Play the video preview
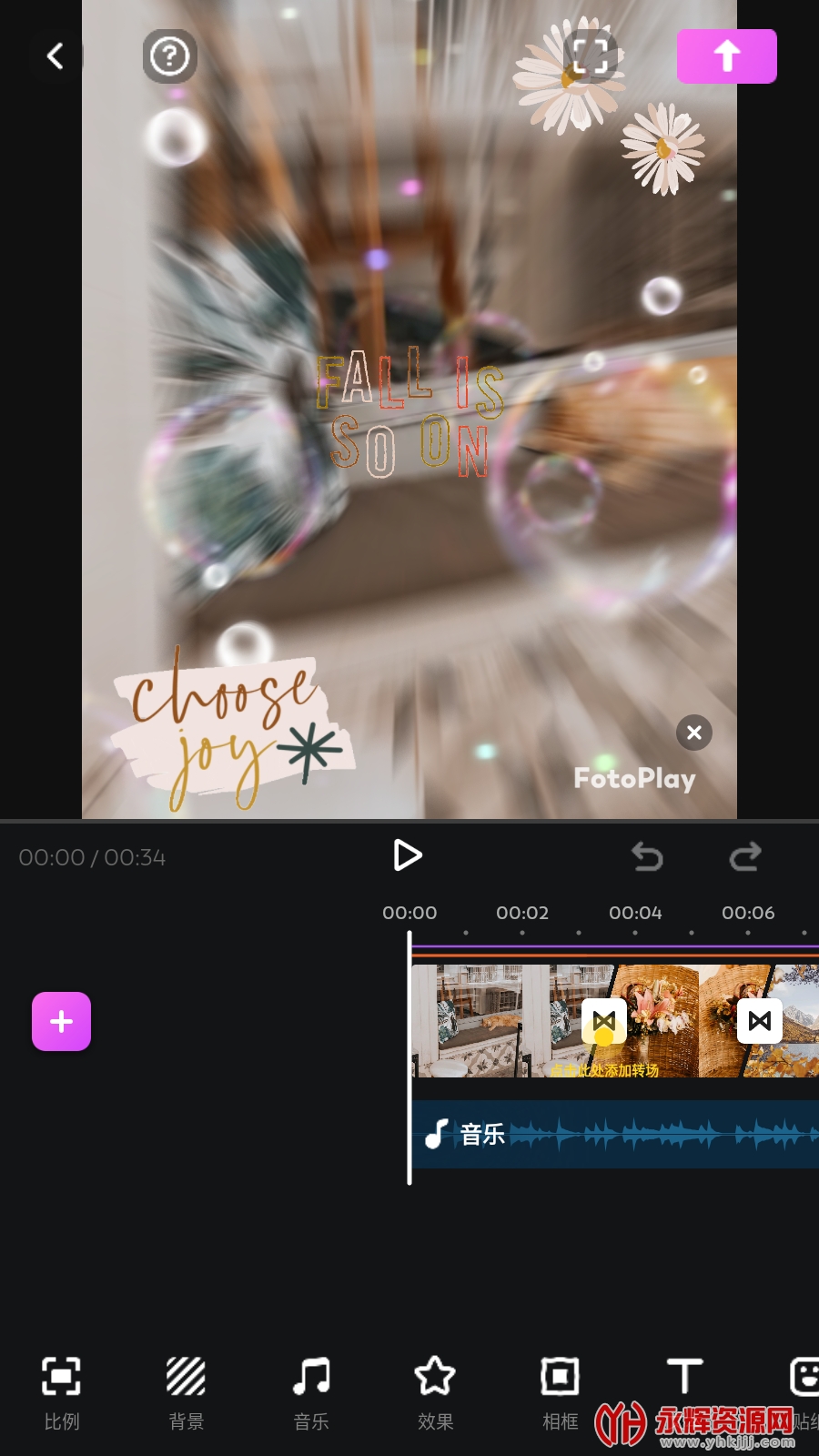Image resolution: width=819 pixels, height=1456 pixels. 407,855
